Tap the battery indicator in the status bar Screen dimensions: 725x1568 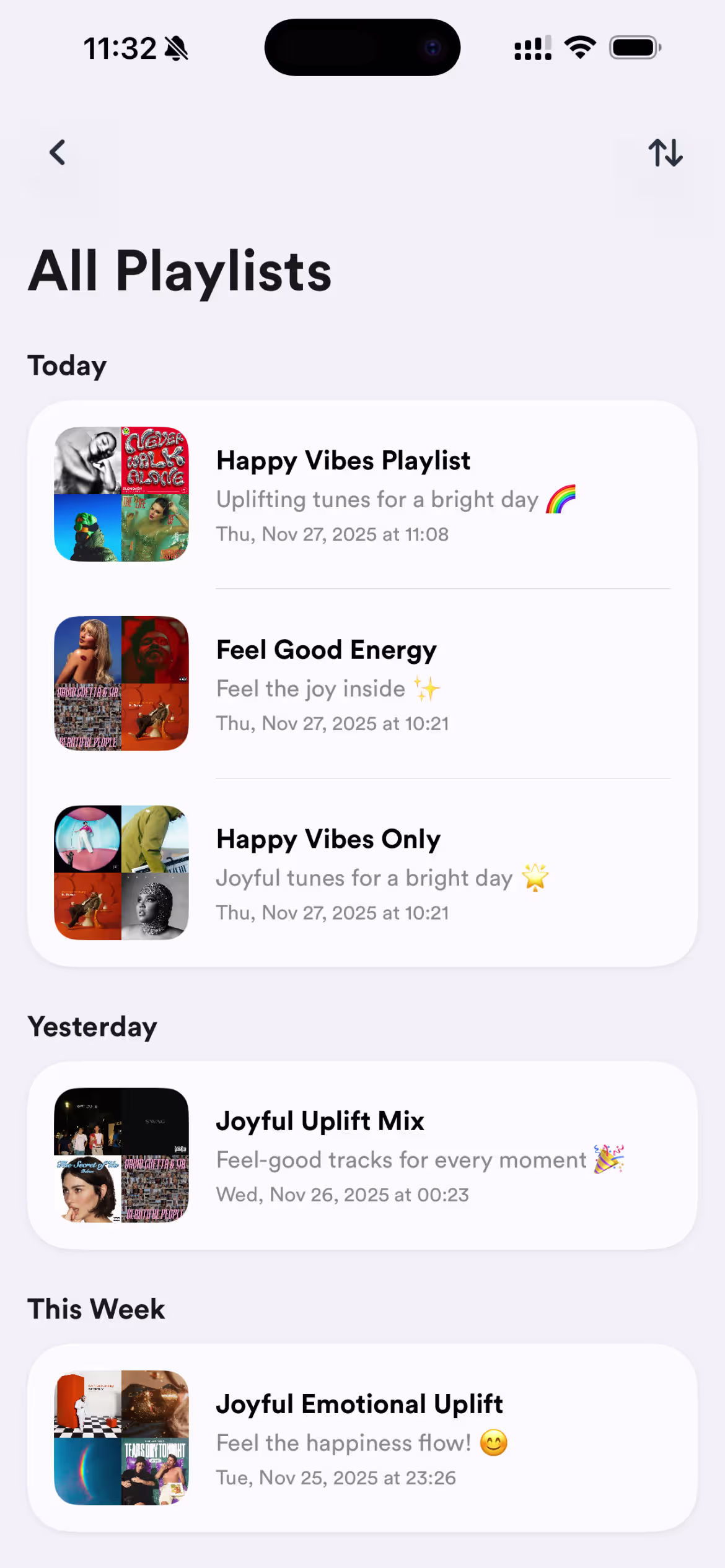(635, 46)
